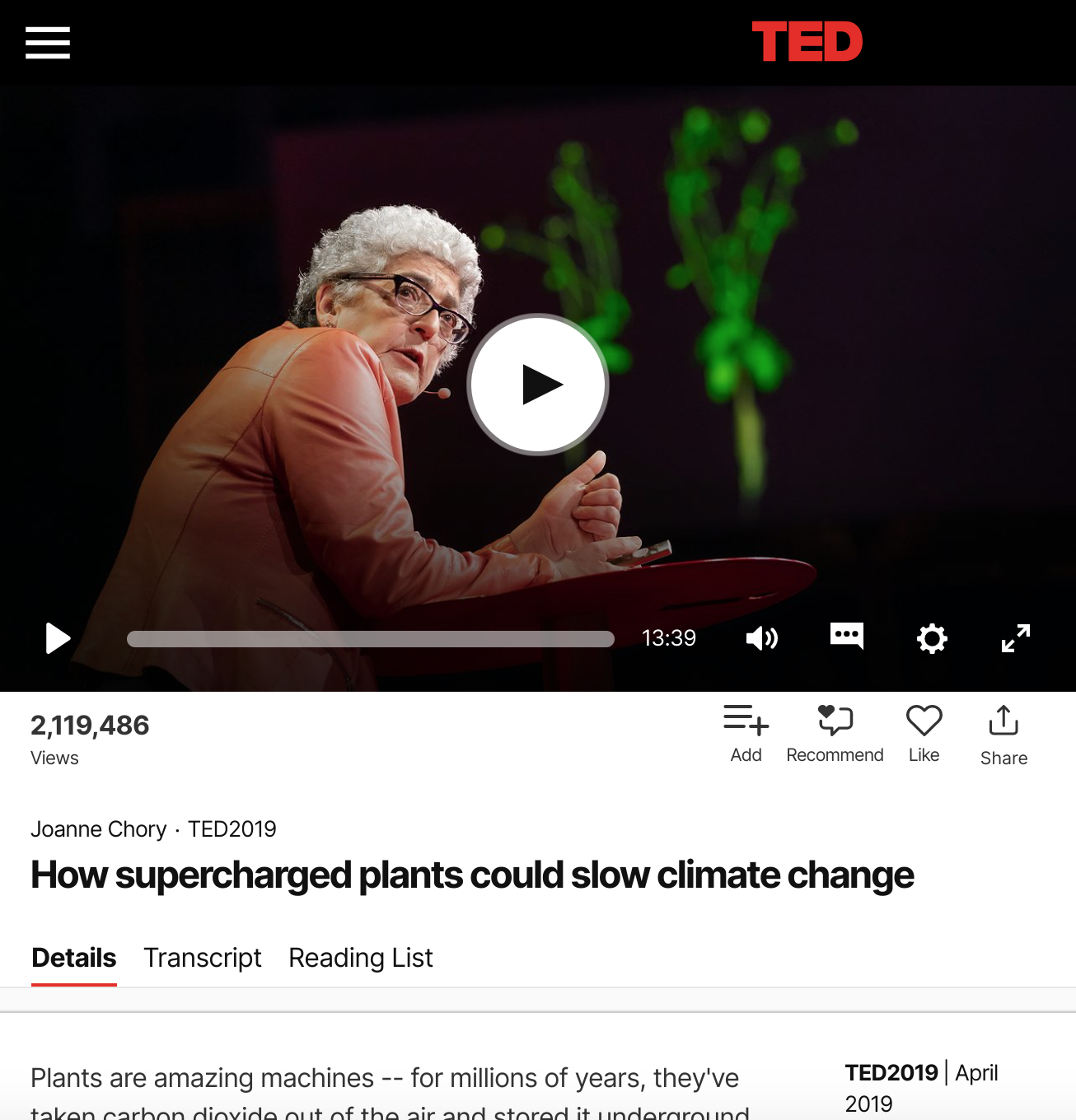Select the Details tab
This screenshot has width=1076, height=1120.
[x=73, y=958]
